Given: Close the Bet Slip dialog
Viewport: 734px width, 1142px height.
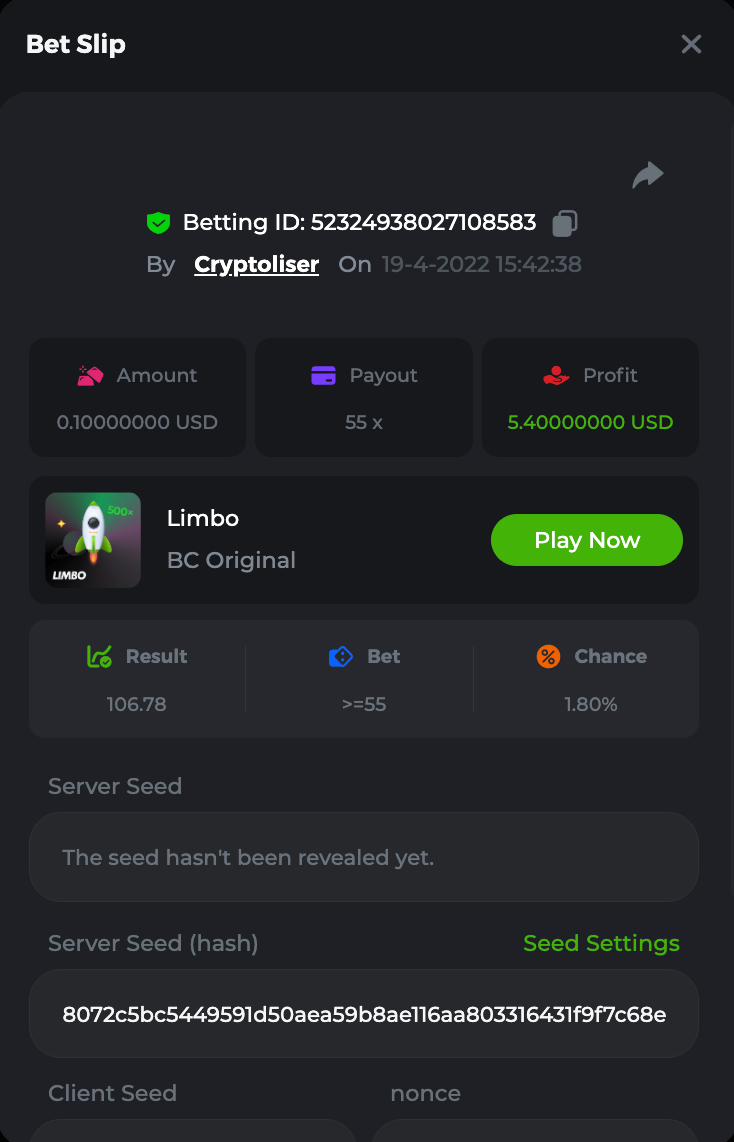Looking at the screenshot, I should pyautogui.click(x=691, y=44).
